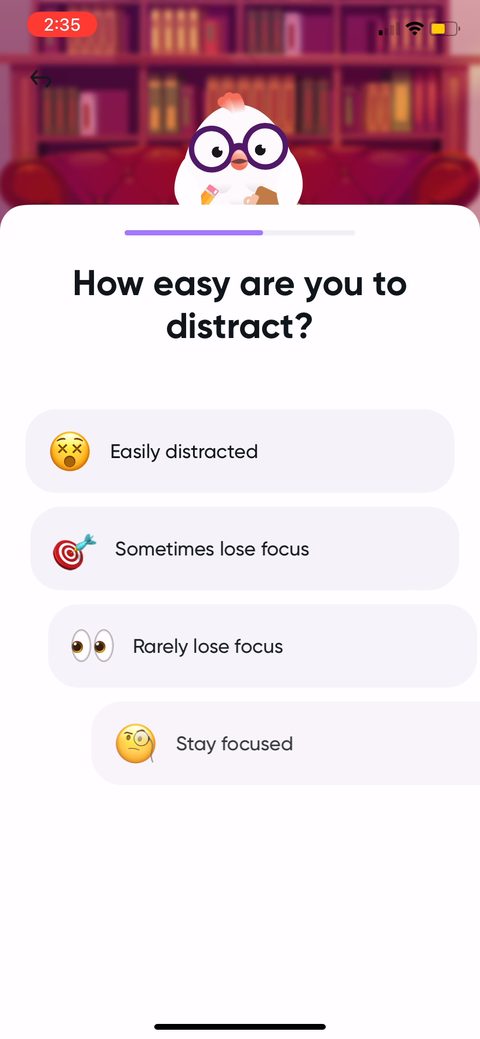Pick the Rarely lose focus answer

(x=263, y=646)
